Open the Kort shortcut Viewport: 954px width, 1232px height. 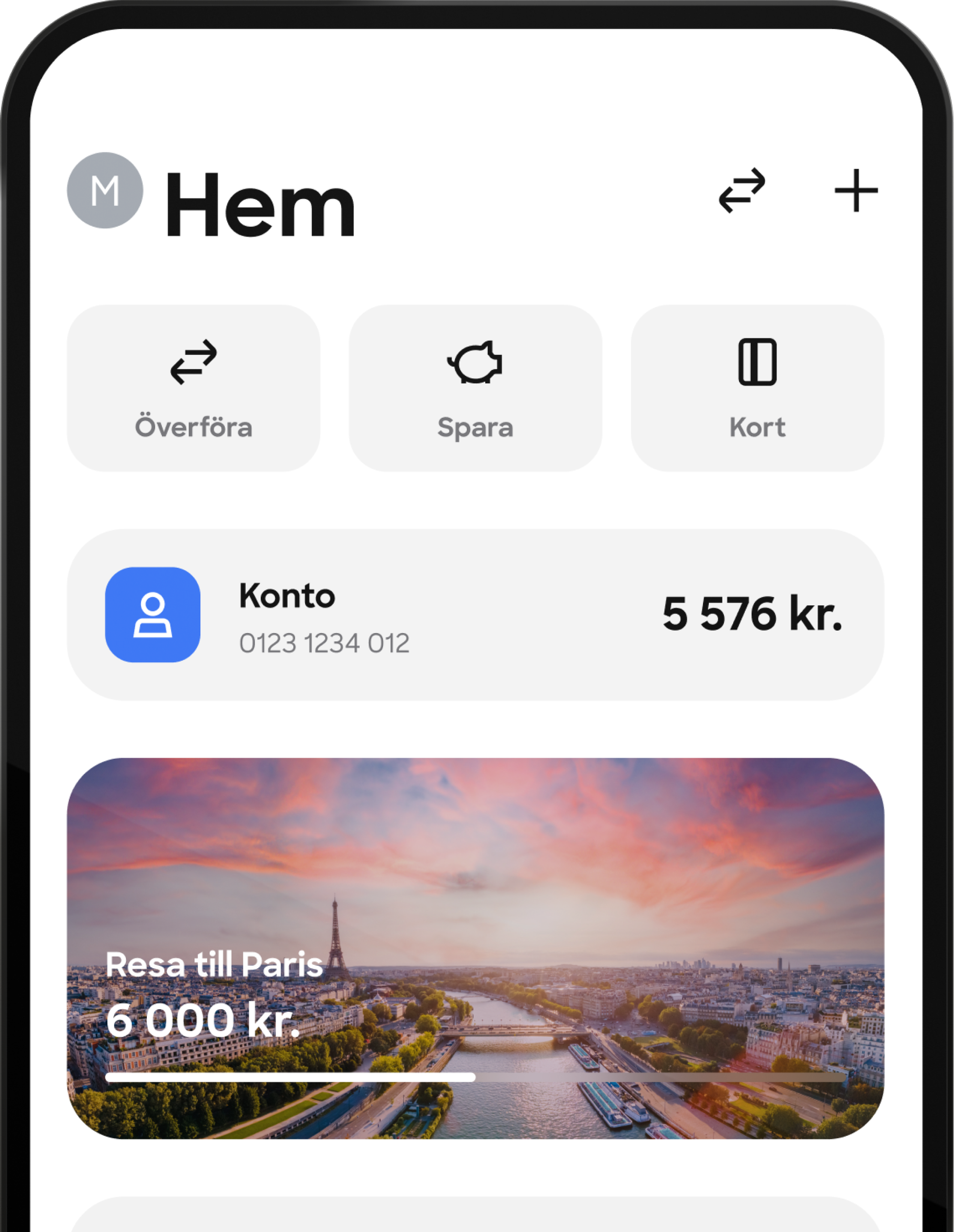[757, 388]
